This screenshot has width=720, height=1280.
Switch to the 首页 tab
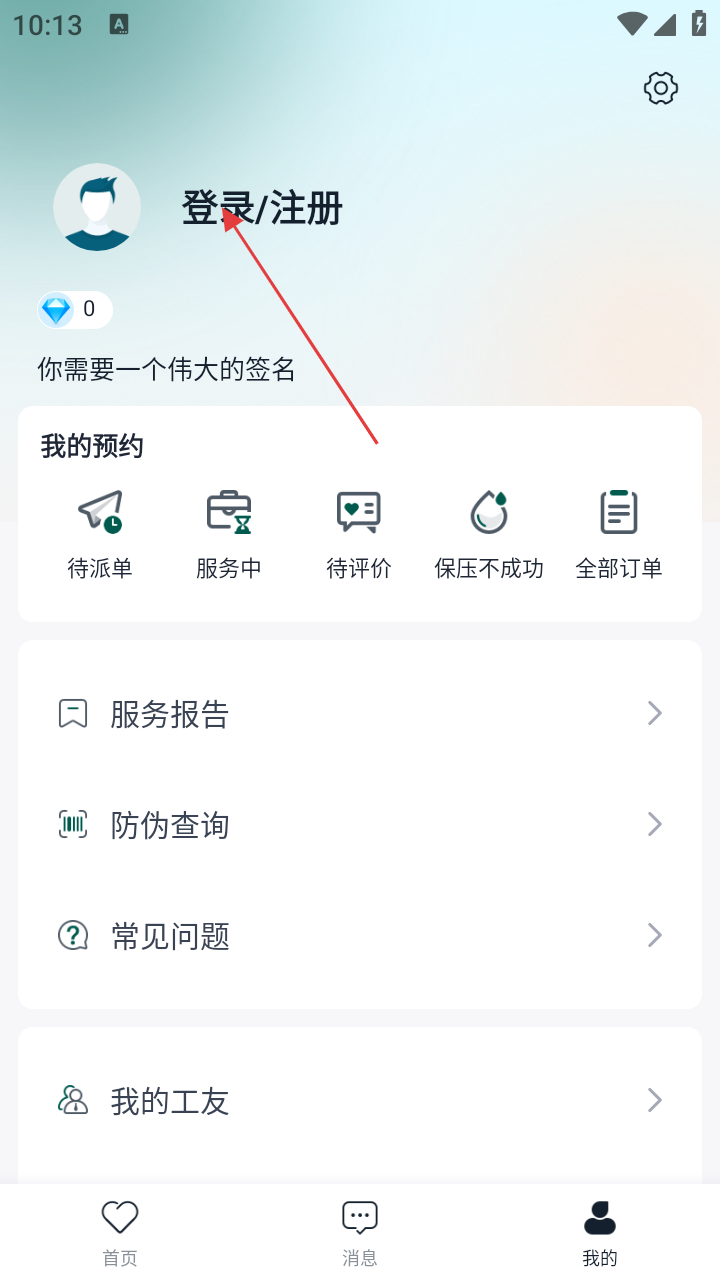point(120,1232)
